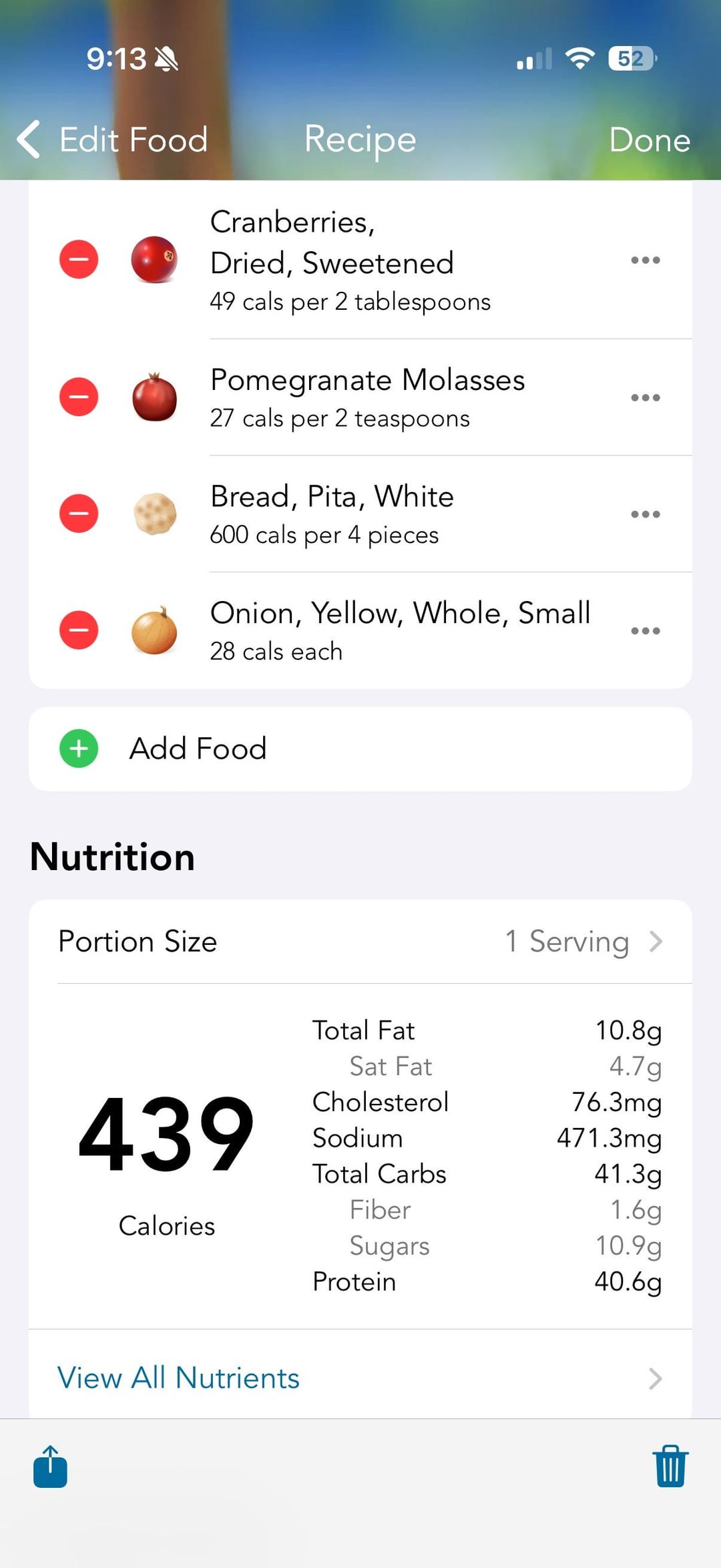
Task: Change the Portion Size setting
Action: coord(360,942)
